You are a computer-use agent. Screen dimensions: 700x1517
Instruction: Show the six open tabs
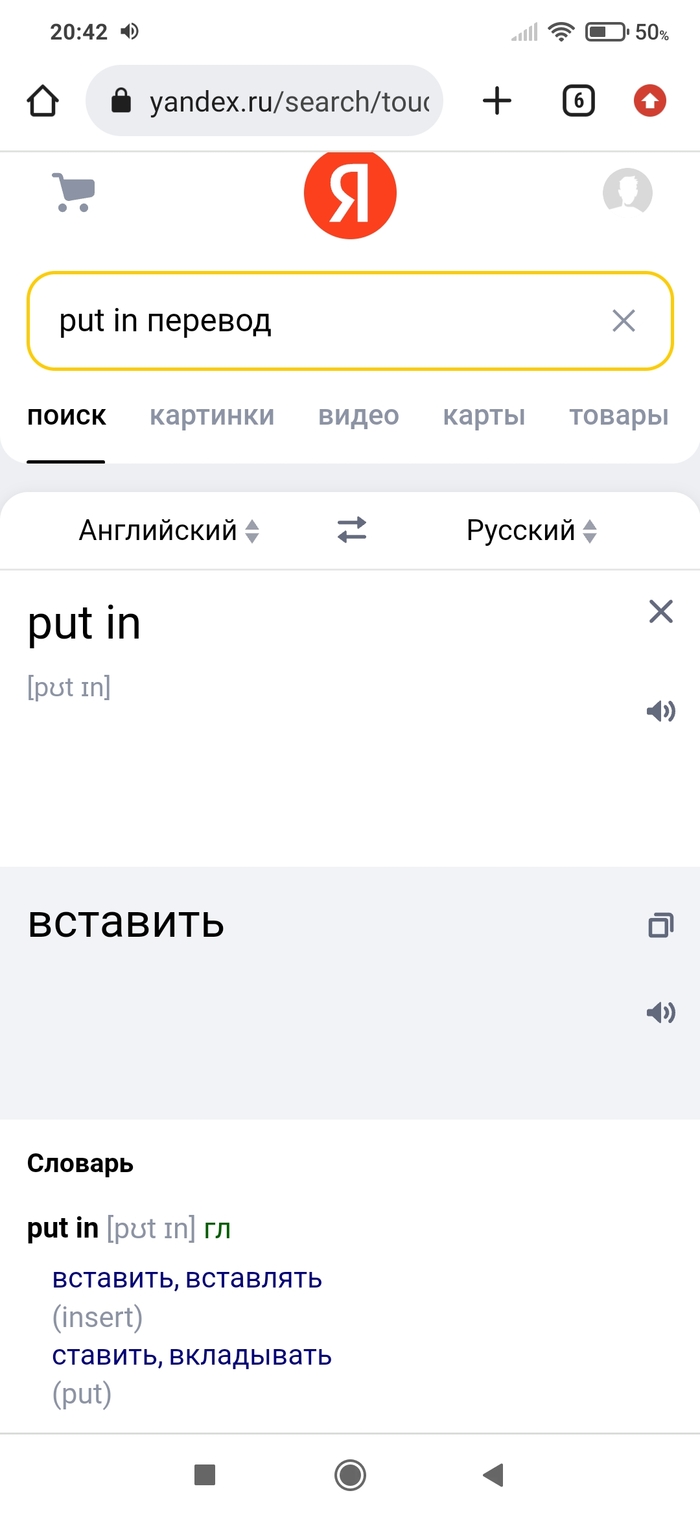coord(578,101)
